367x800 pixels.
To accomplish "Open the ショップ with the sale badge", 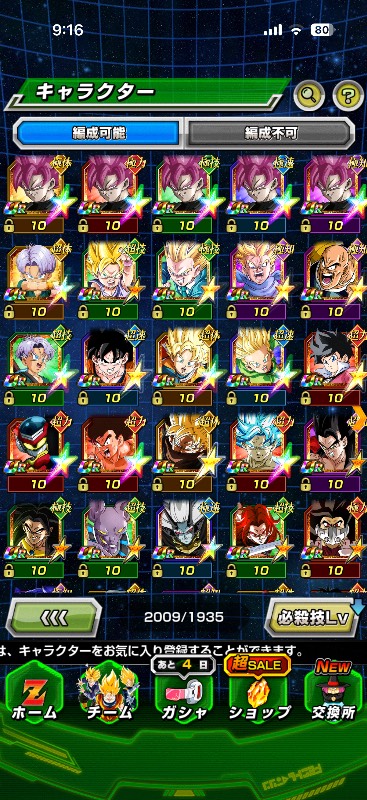I will [258, 691].
